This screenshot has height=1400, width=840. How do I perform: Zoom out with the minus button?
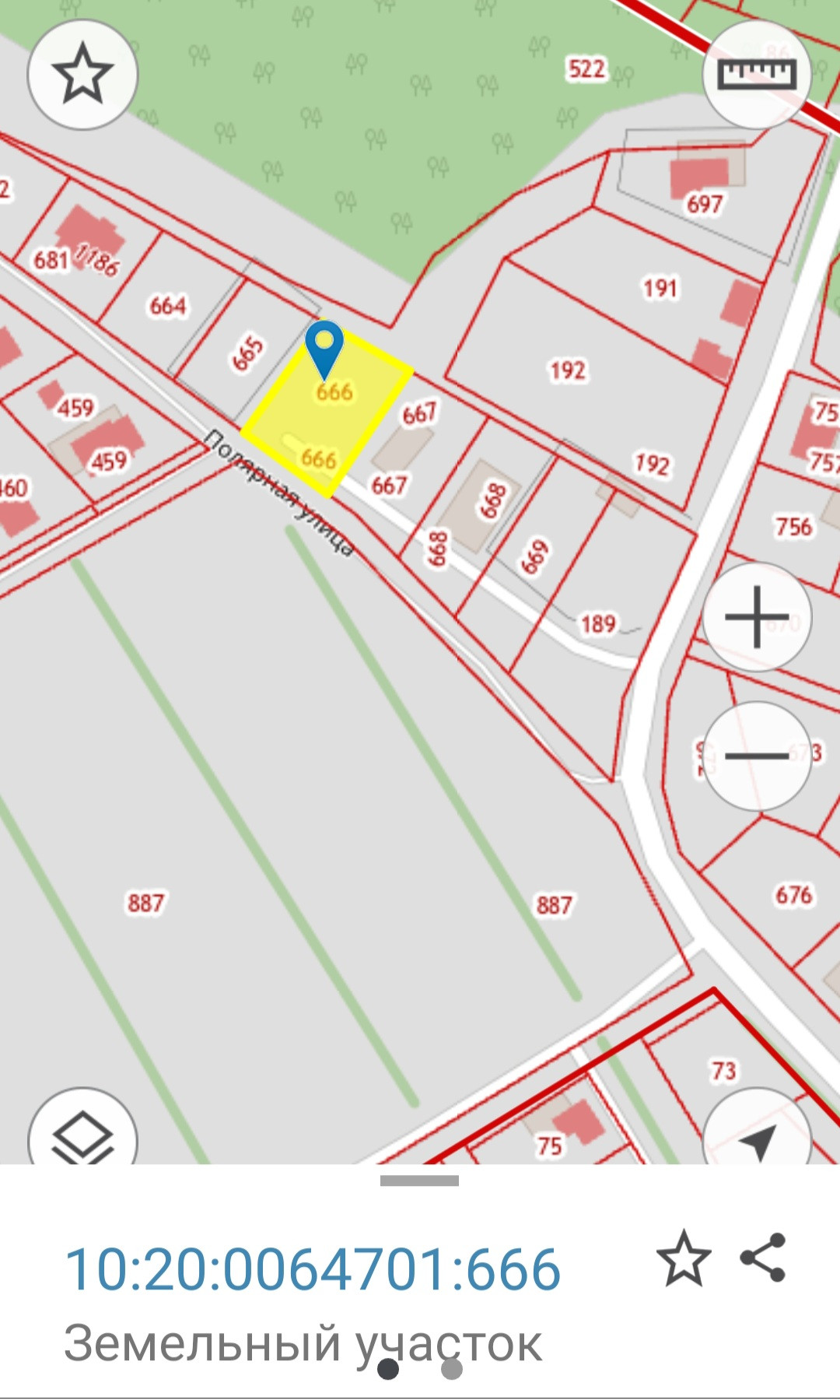click(x=757, y=756)
